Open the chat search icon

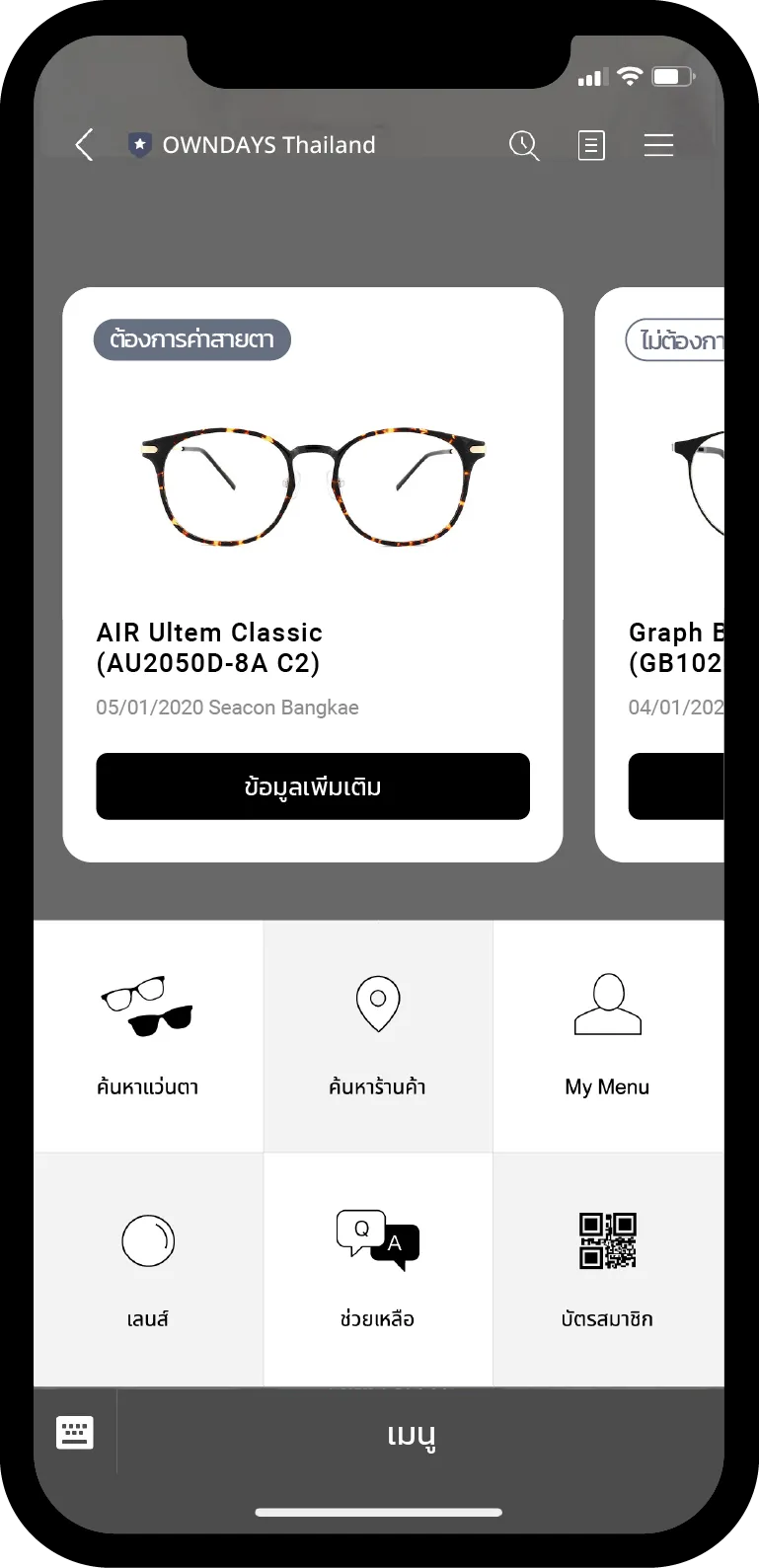point(524,145)
